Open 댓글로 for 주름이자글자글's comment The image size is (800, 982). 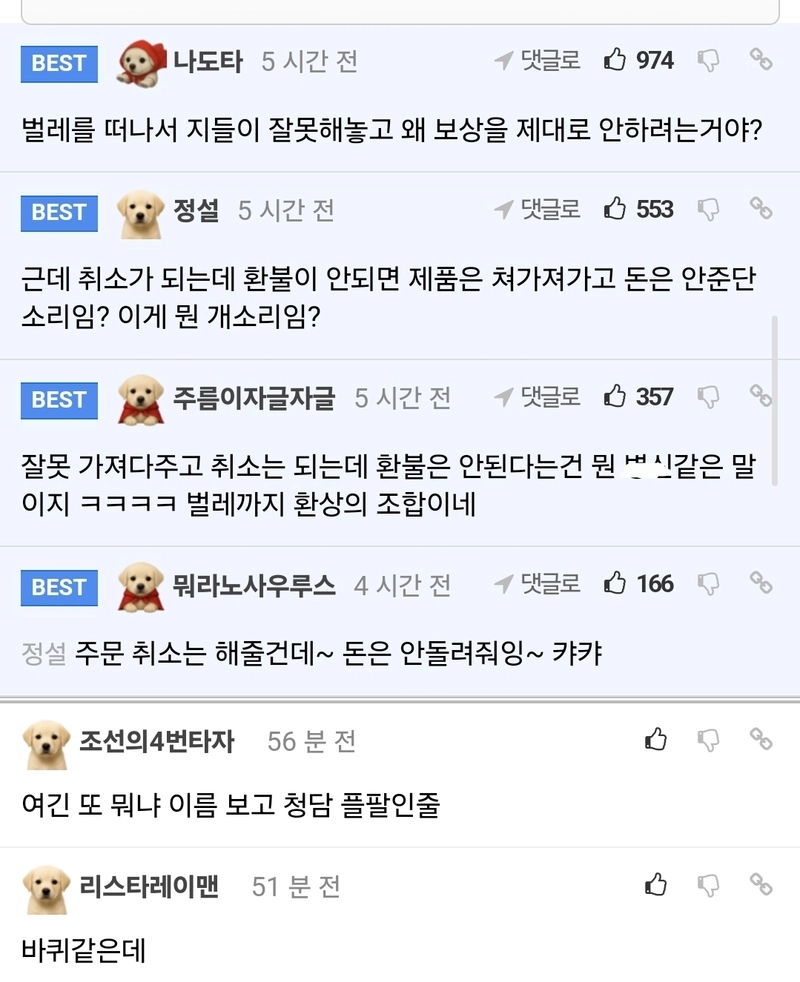click(x=538, y=397)
